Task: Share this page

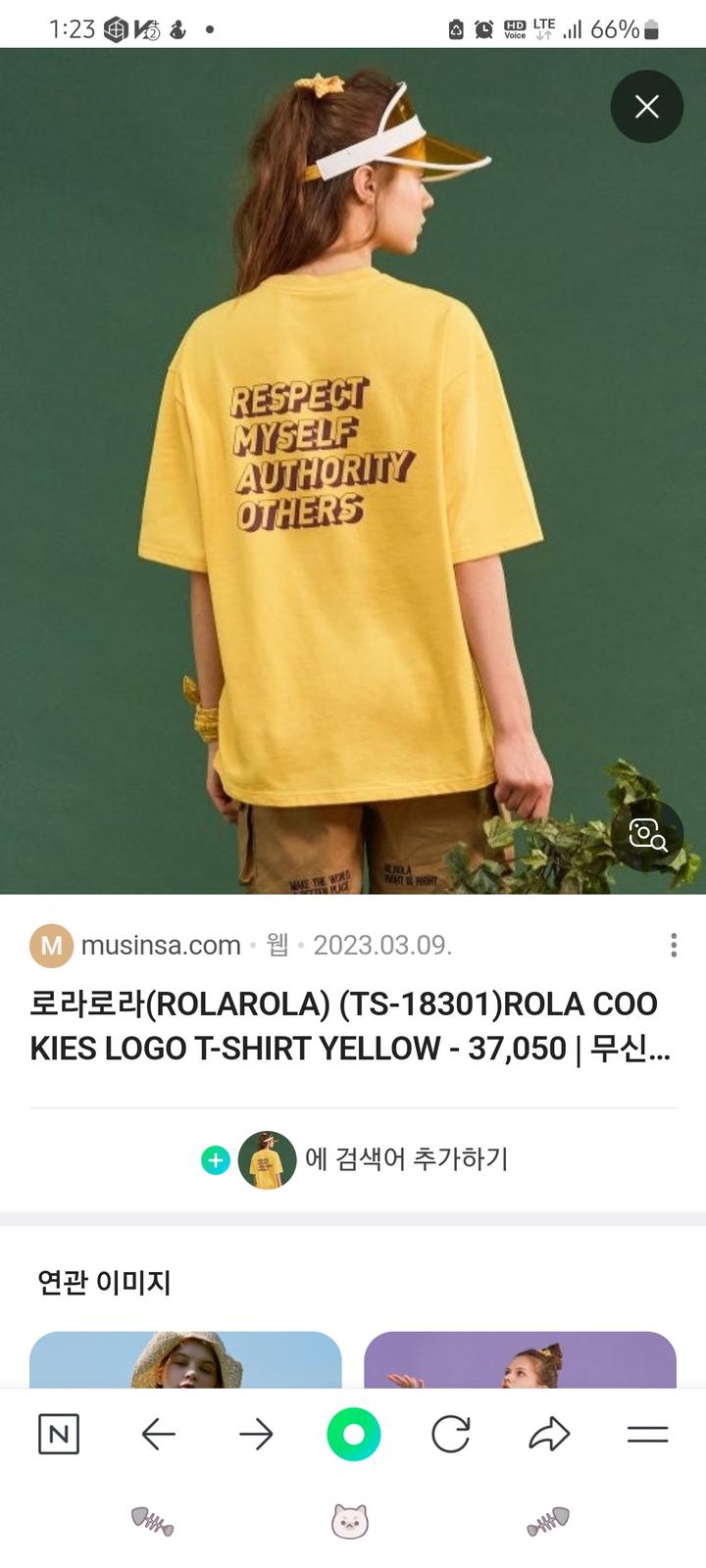Action: 549,1435
